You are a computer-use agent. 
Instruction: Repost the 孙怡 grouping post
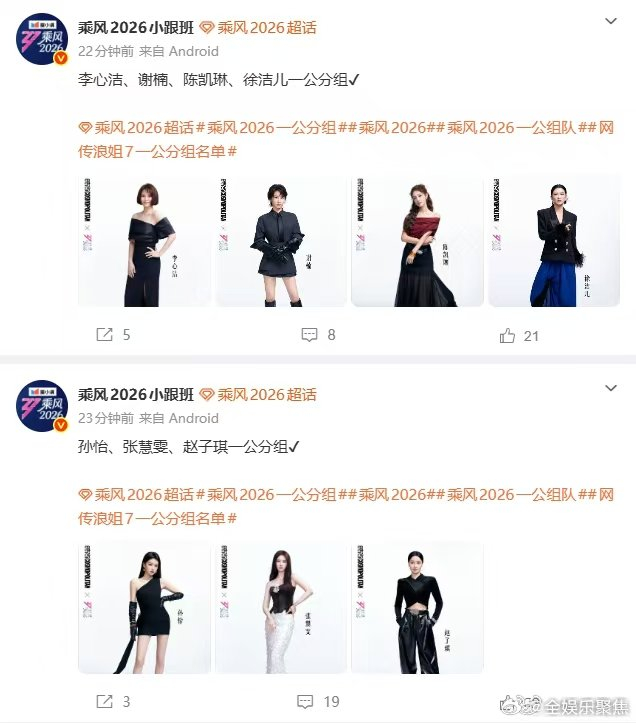click(113, 702)
